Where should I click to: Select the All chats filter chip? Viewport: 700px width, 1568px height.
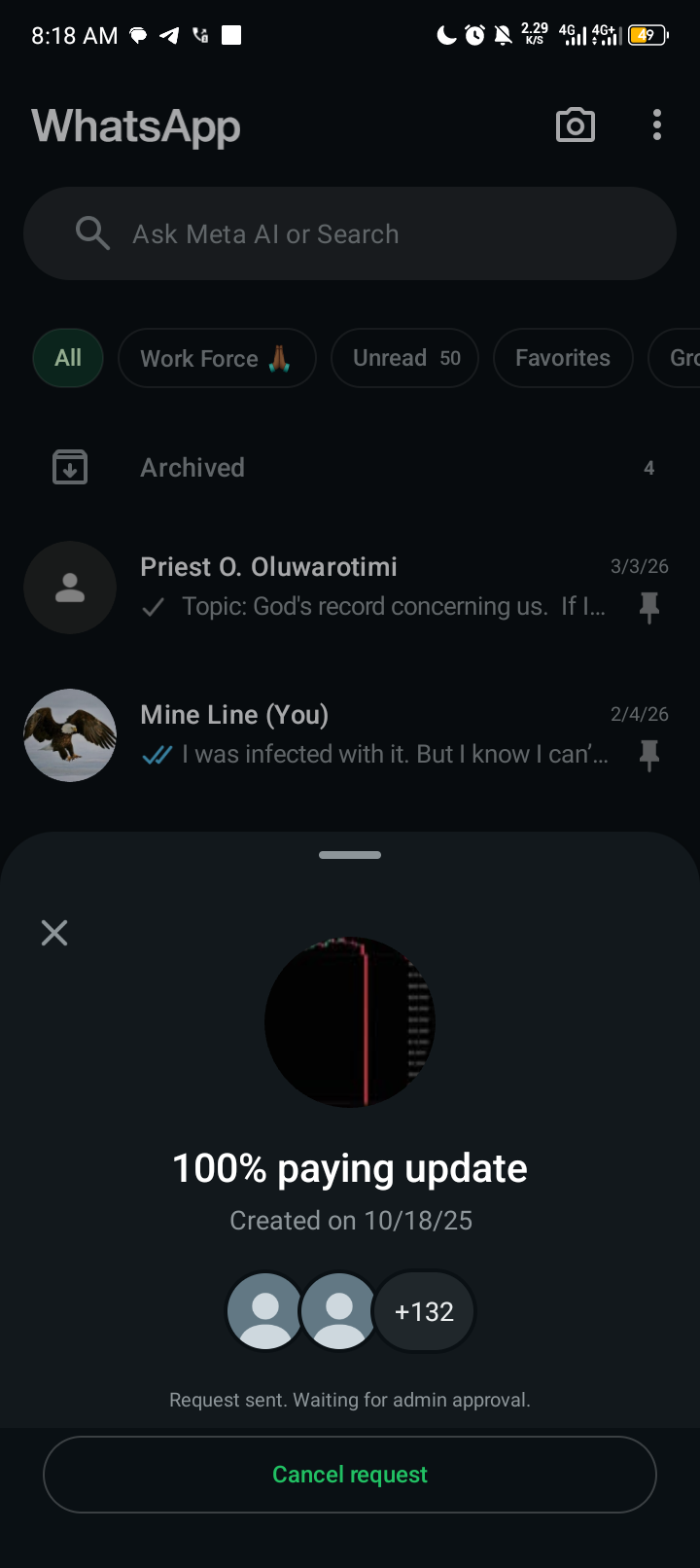(68, 358)
